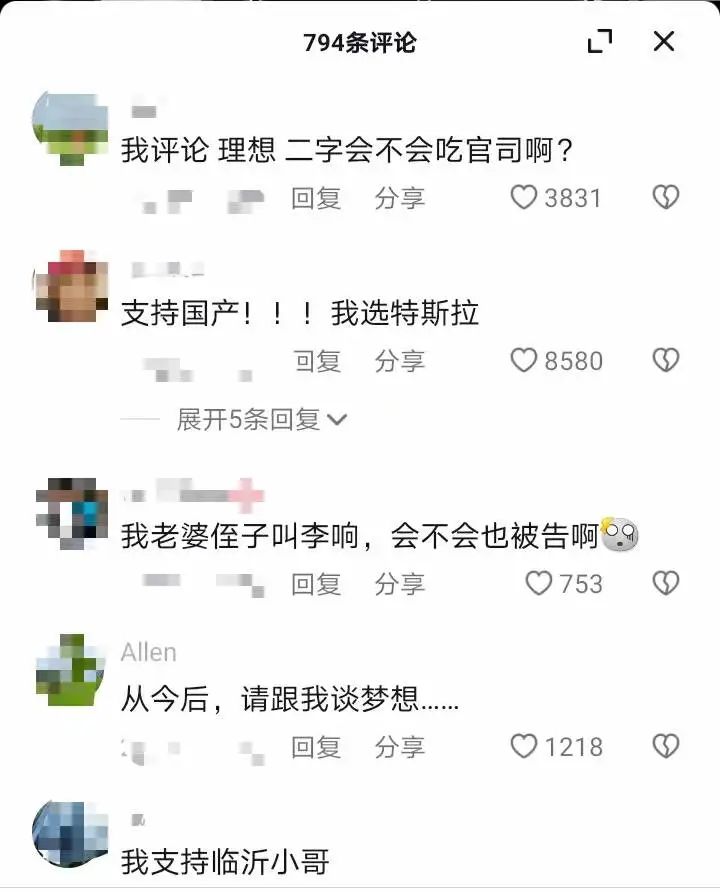Close the 794条评论 comments panel
This screenshot has height=892, width=720.
(664, 42)
